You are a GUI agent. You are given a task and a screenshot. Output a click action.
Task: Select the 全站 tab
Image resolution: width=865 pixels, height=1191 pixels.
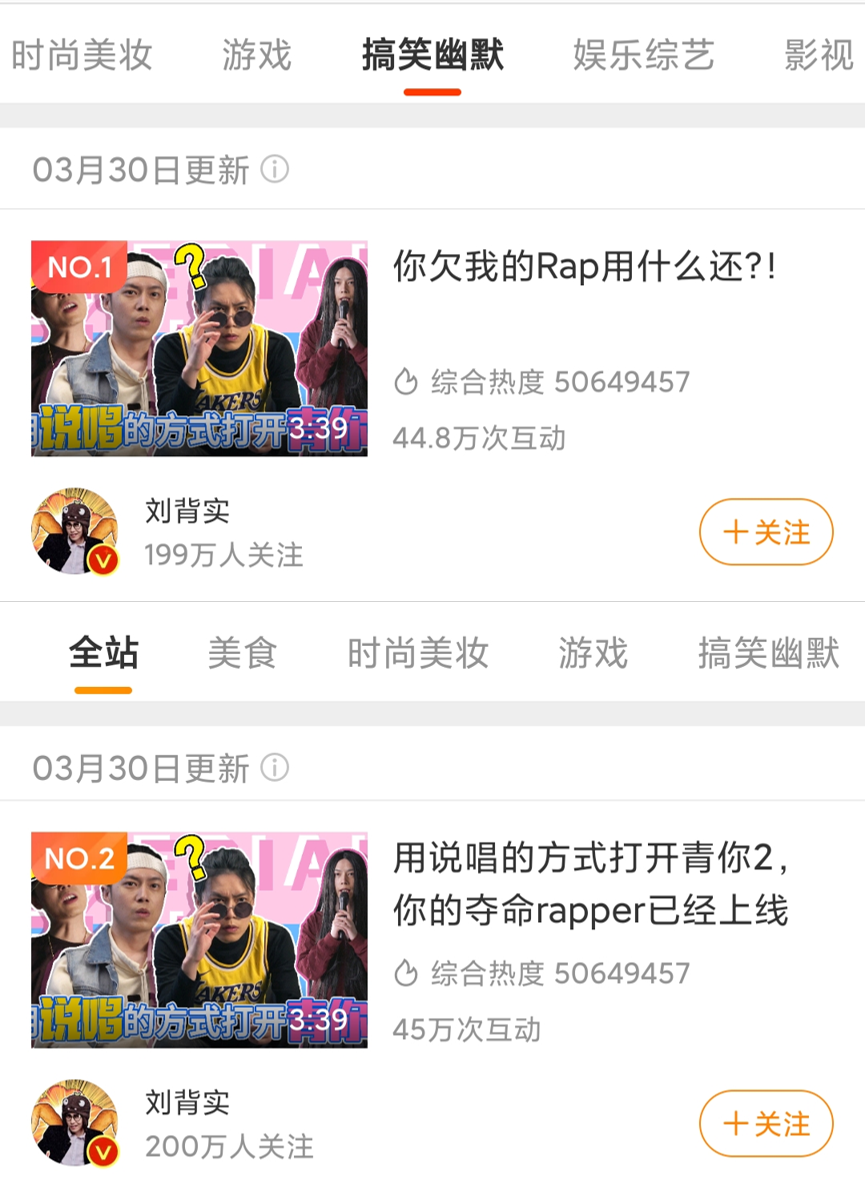click(x=103, y=653)
